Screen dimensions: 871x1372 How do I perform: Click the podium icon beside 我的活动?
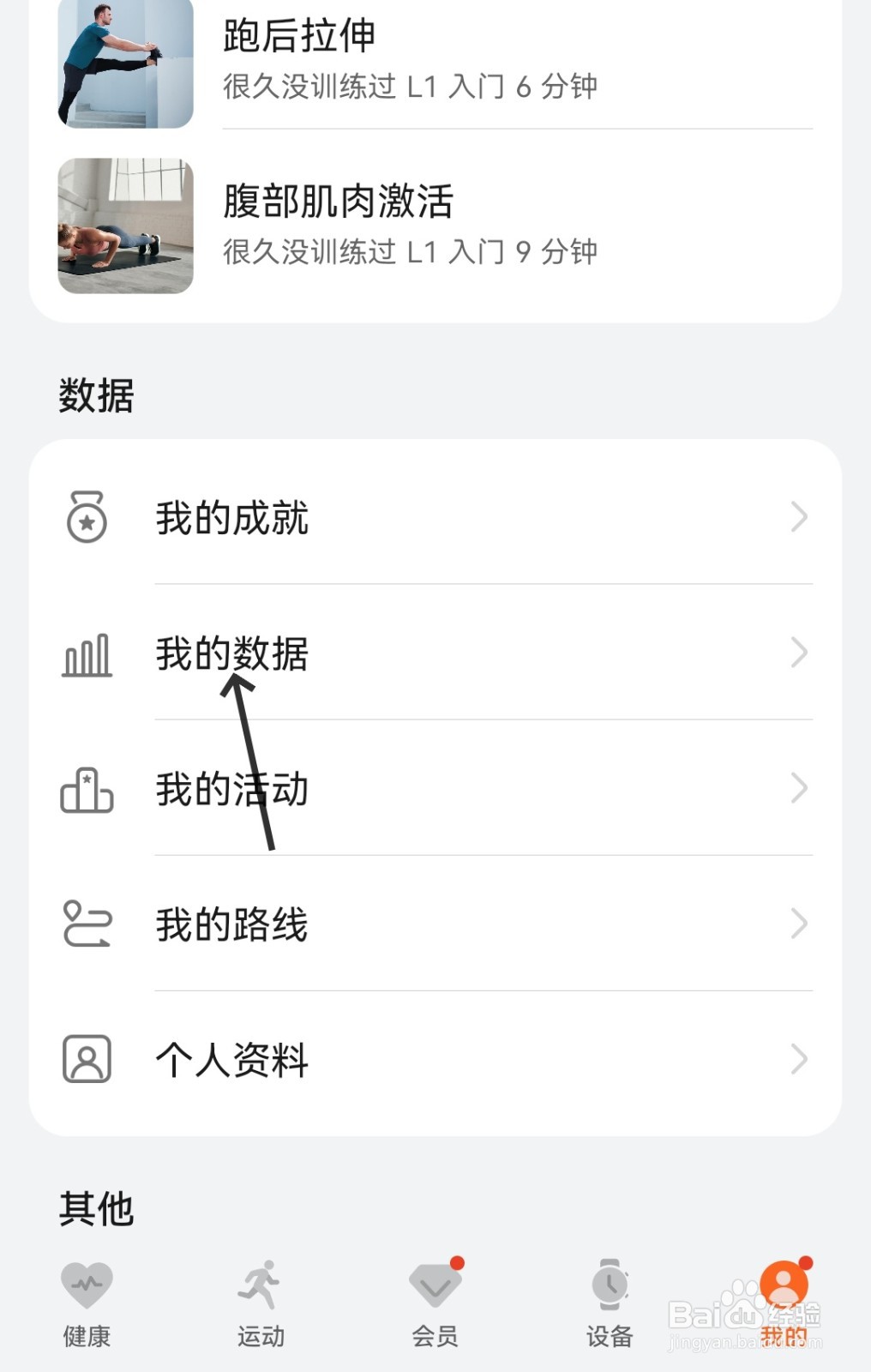[x=85, y=789]
